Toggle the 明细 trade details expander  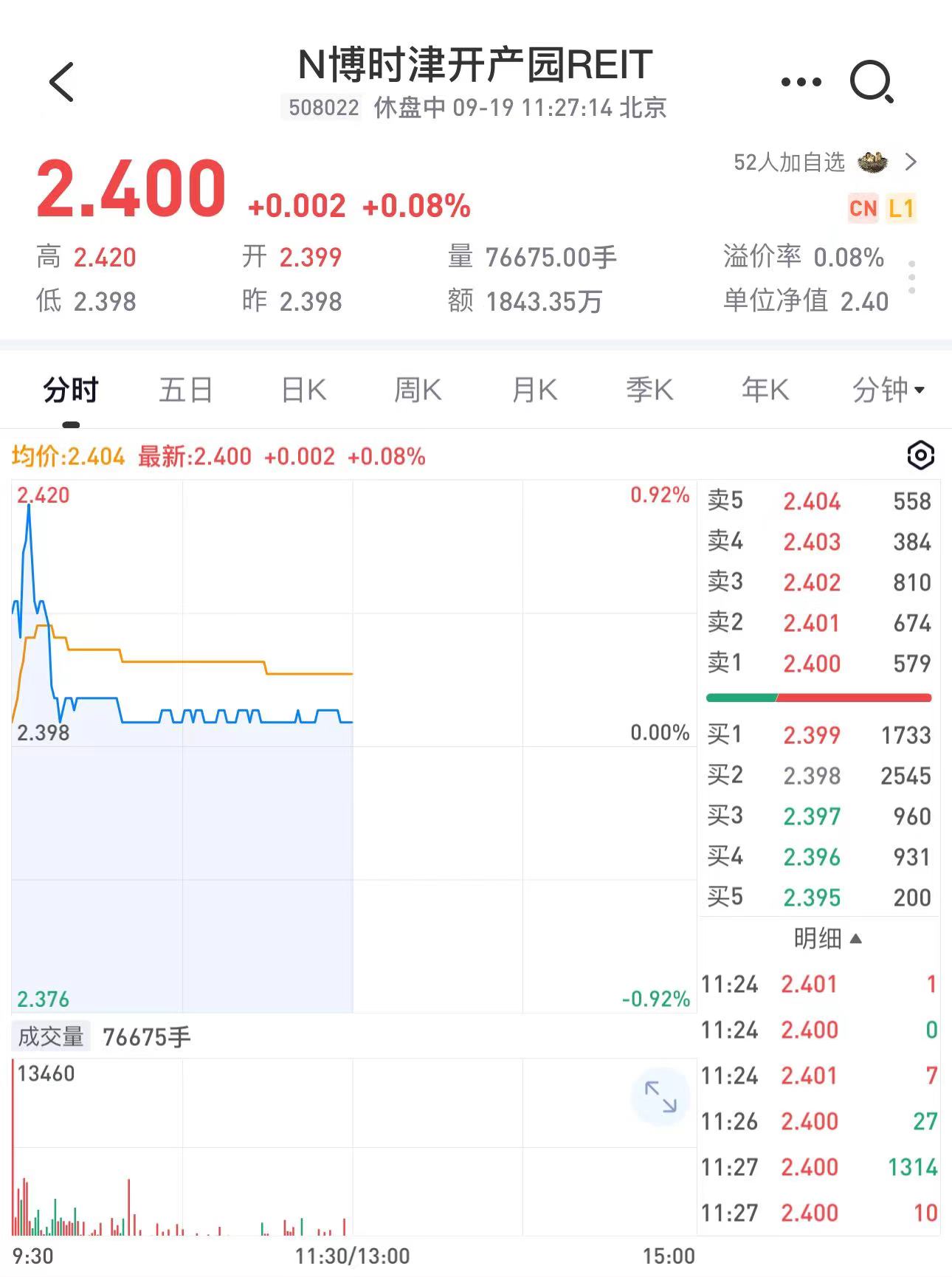(x=827, y=939)
